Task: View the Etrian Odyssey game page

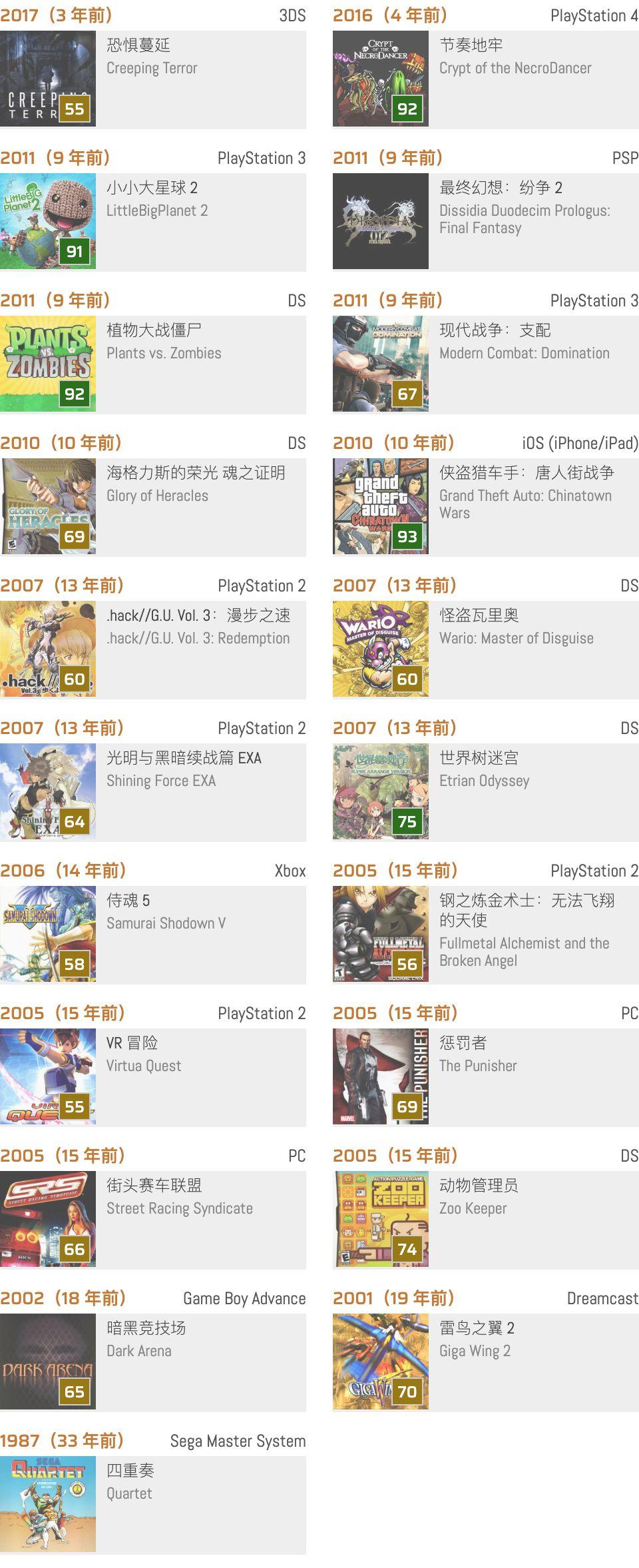Action: [x=485, y=791]
